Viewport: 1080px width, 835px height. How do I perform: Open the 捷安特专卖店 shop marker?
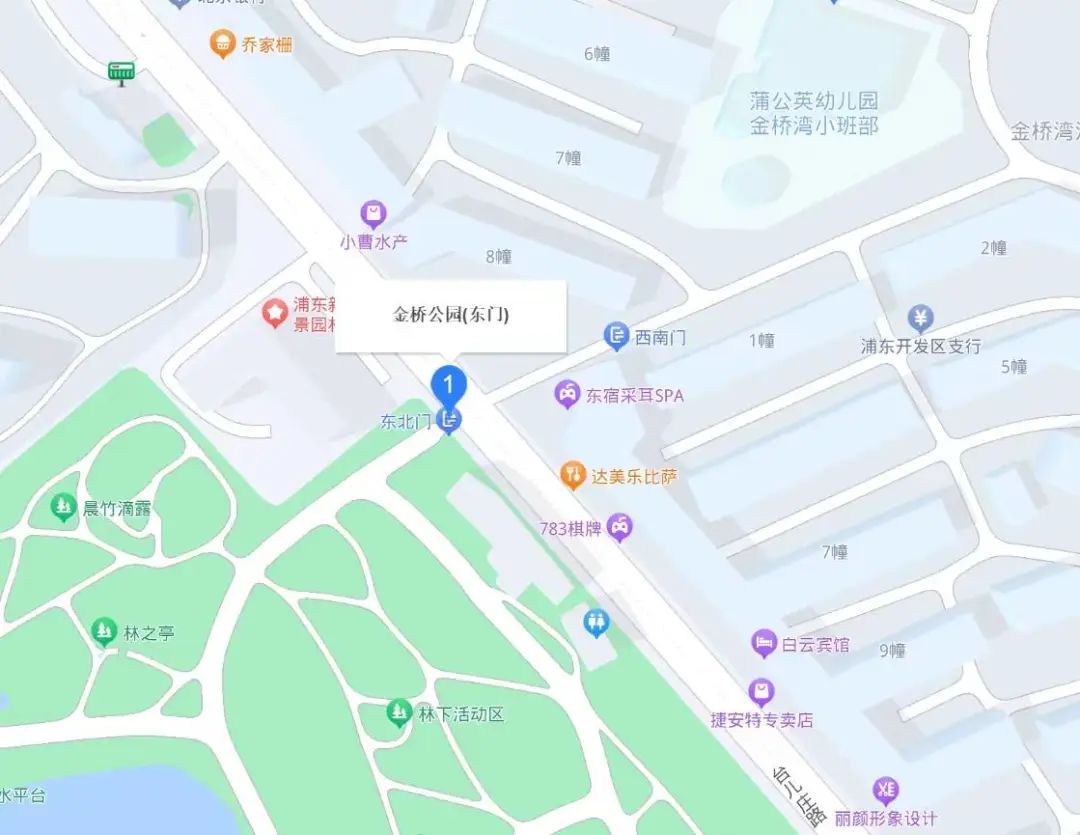click(761, 692)
